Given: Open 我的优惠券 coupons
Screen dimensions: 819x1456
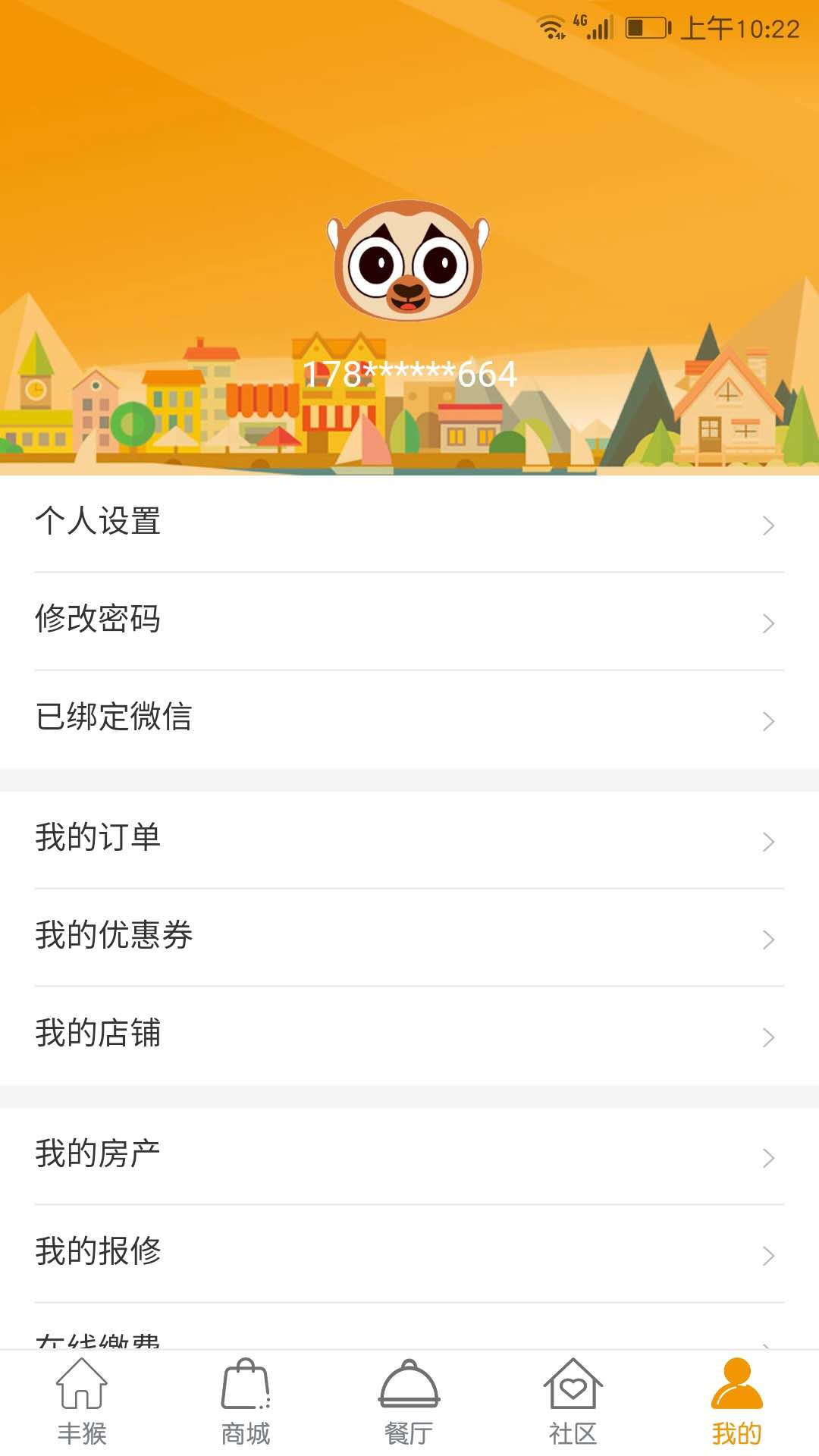Looking at the screenshot, I should [409, 937].
